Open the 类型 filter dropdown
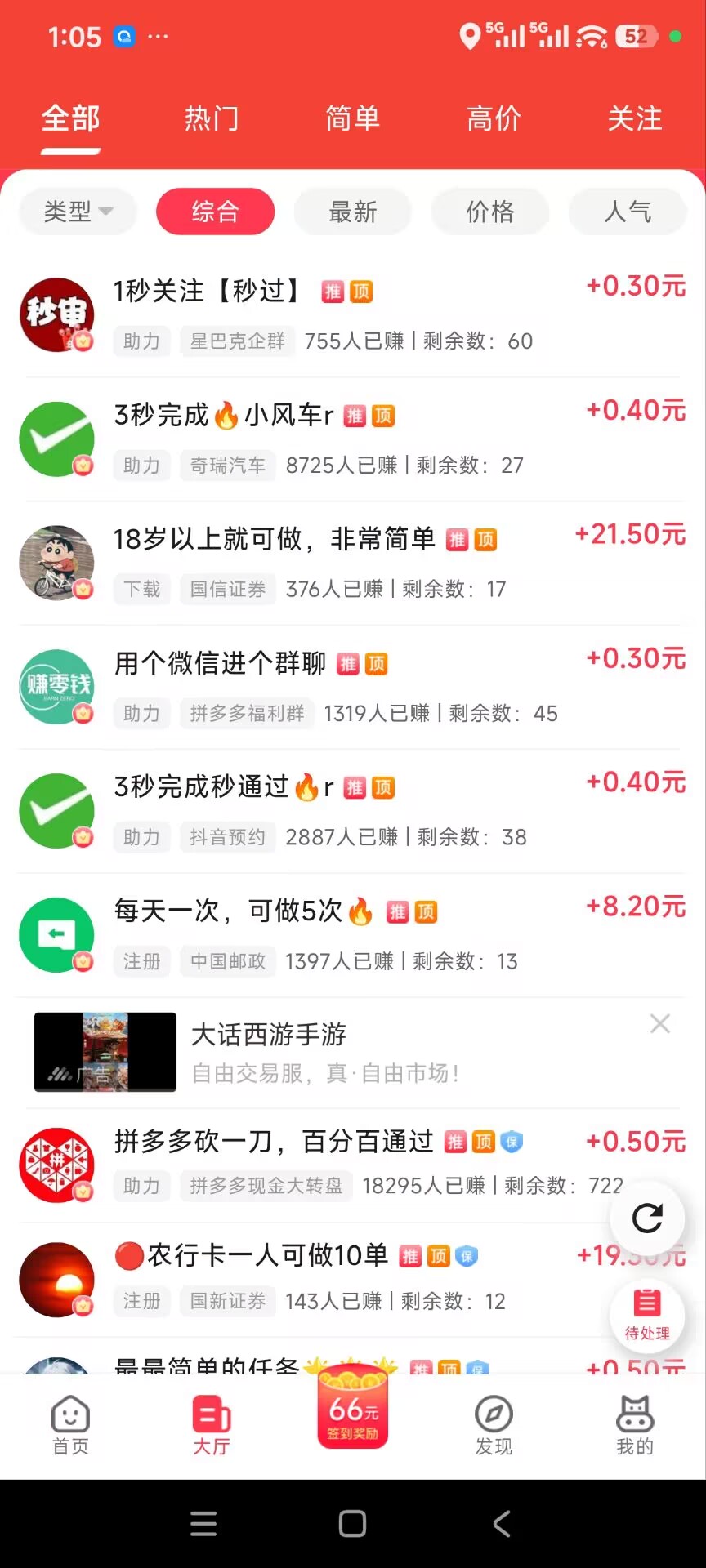The image size is (706, 1568). (x=77, y=212)
